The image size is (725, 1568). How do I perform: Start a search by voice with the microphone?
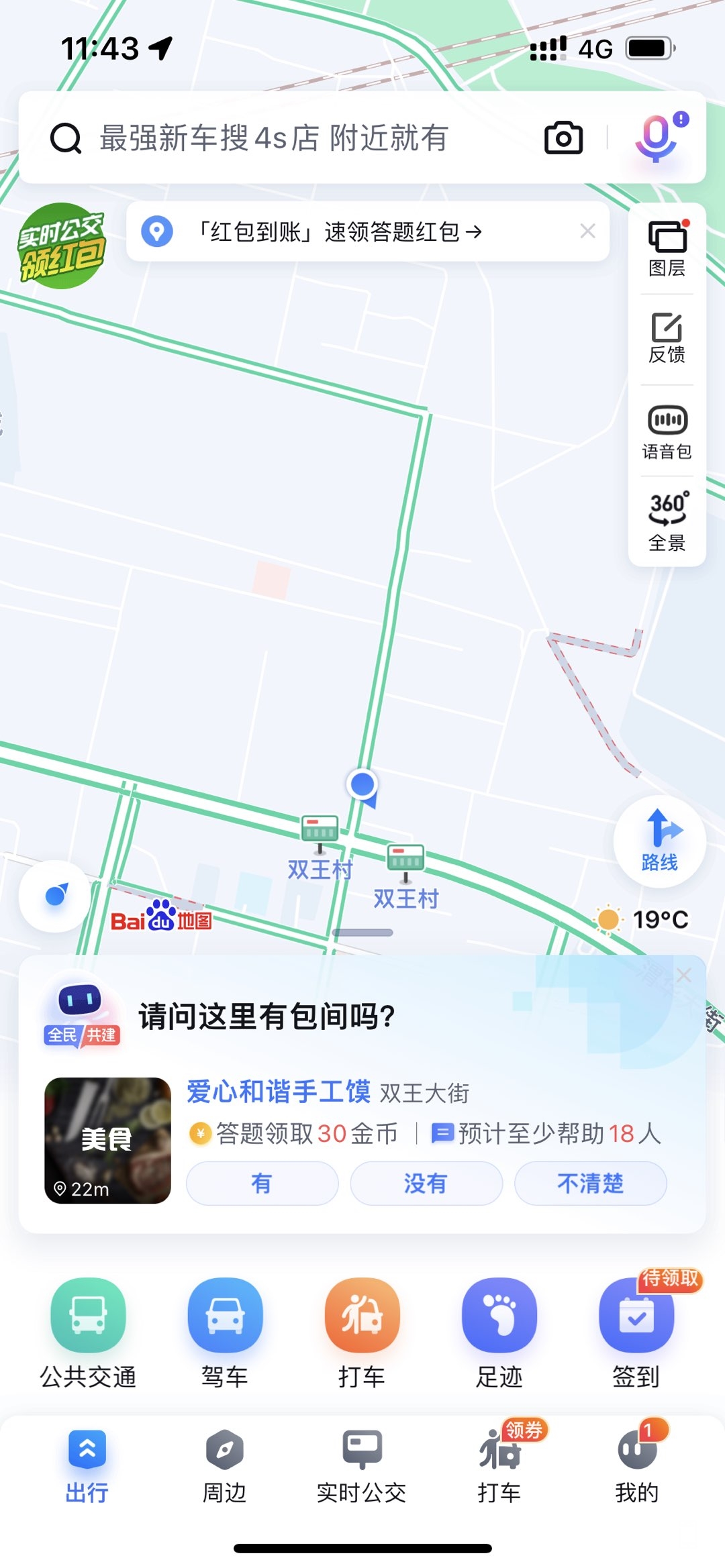click(655, 138)
